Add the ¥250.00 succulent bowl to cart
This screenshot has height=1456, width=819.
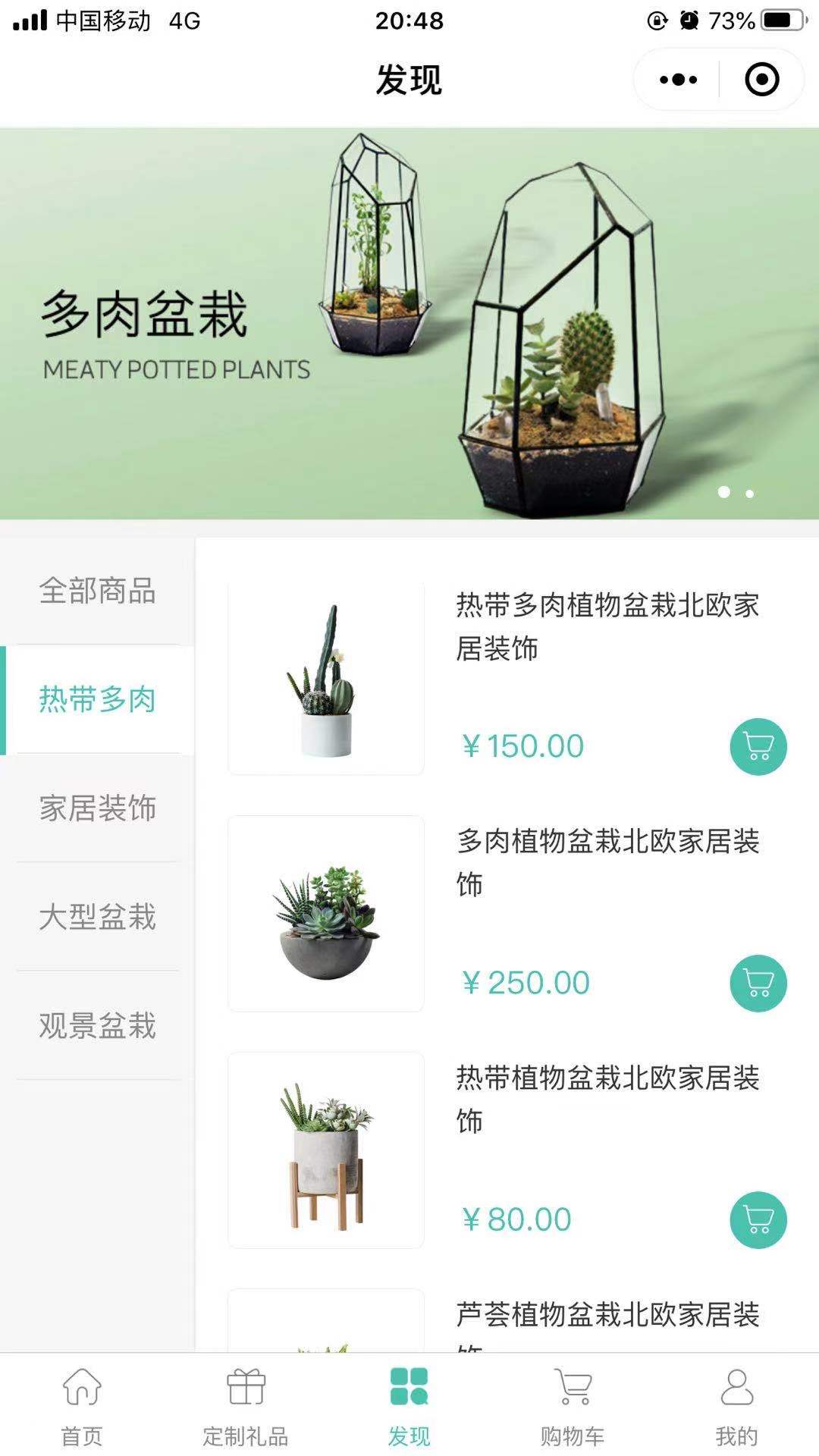click(x=758, y=983)
